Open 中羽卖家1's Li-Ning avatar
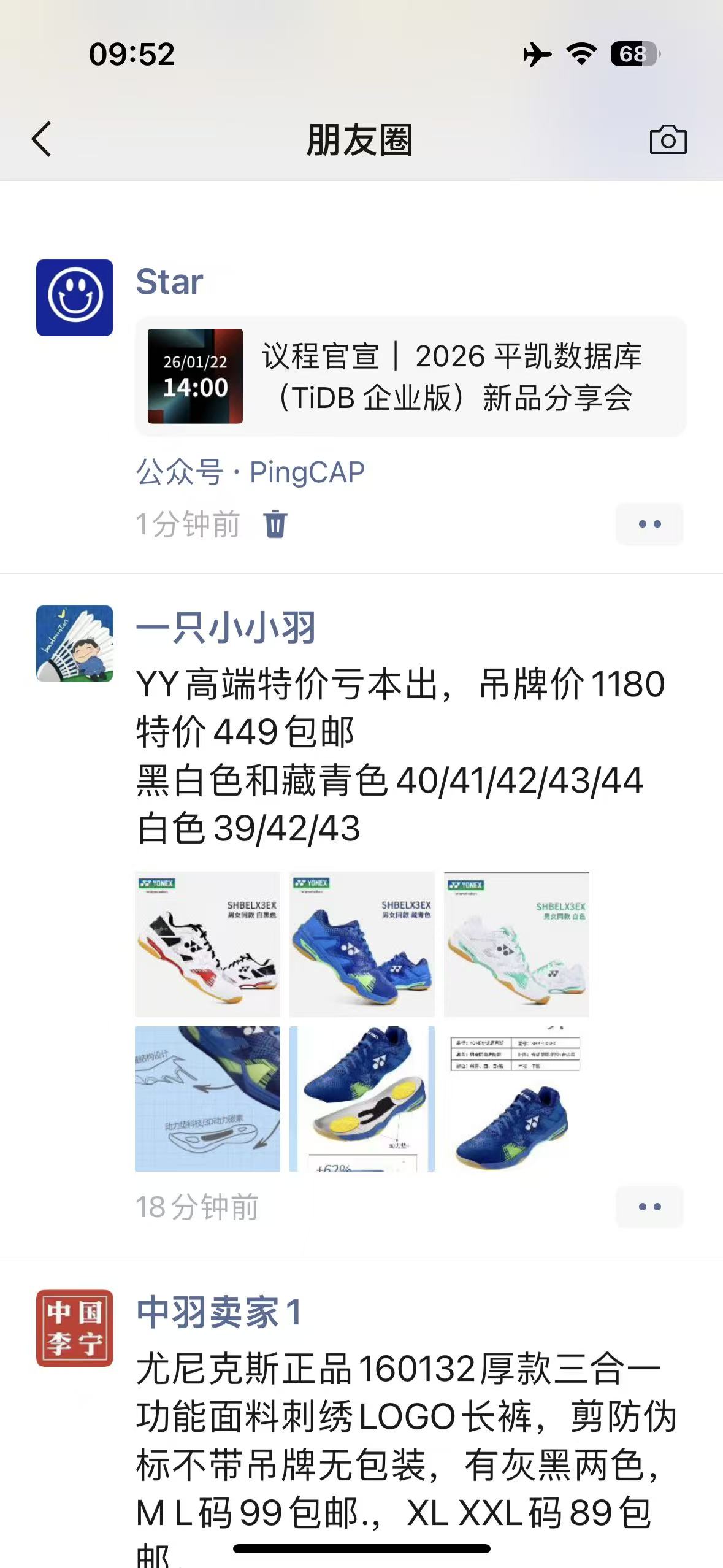The height and width of the screenshot is (1568, 723). tap(74, 1328)
